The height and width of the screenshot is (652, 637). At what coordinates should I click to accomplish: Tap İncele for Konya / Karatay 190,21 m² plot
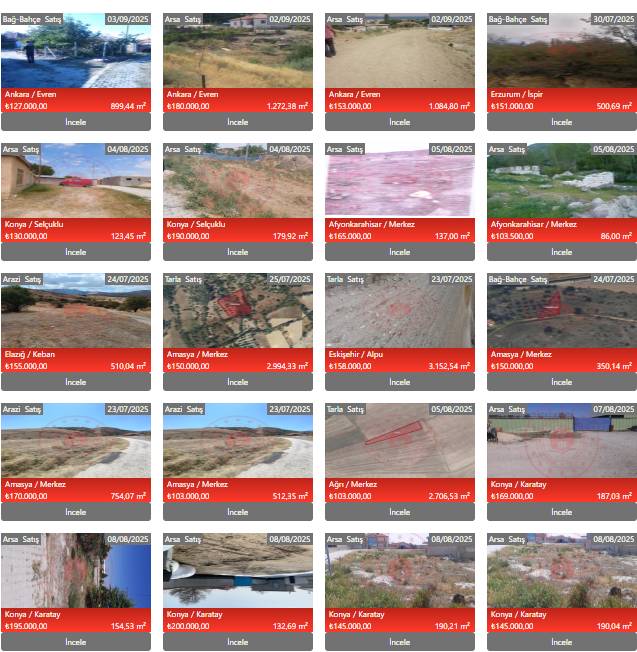point(399,642)
